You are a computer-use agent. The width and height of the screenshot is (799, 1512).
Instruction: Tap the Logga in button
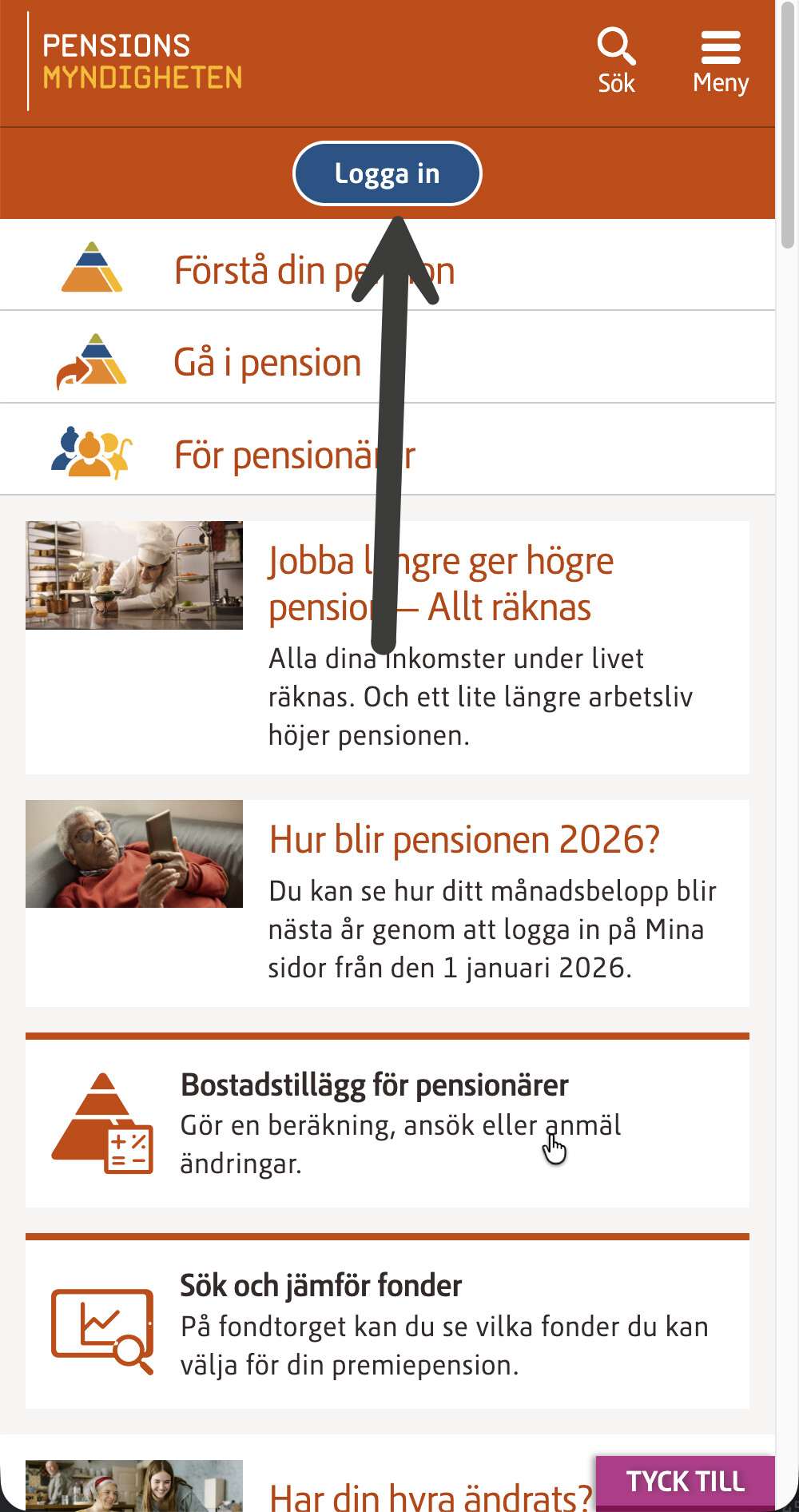pyautogui.click(x=388, y=173)
